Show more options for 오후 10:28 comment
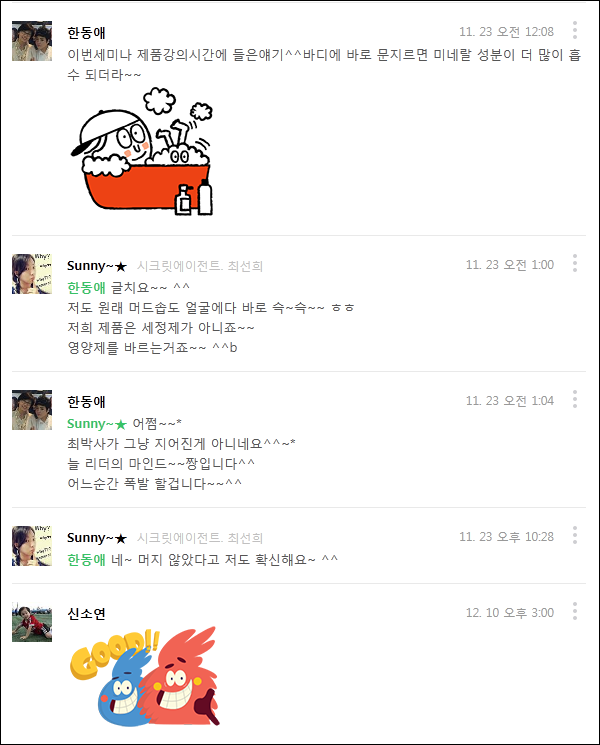 pyautogui.click(x=574, y=536)
